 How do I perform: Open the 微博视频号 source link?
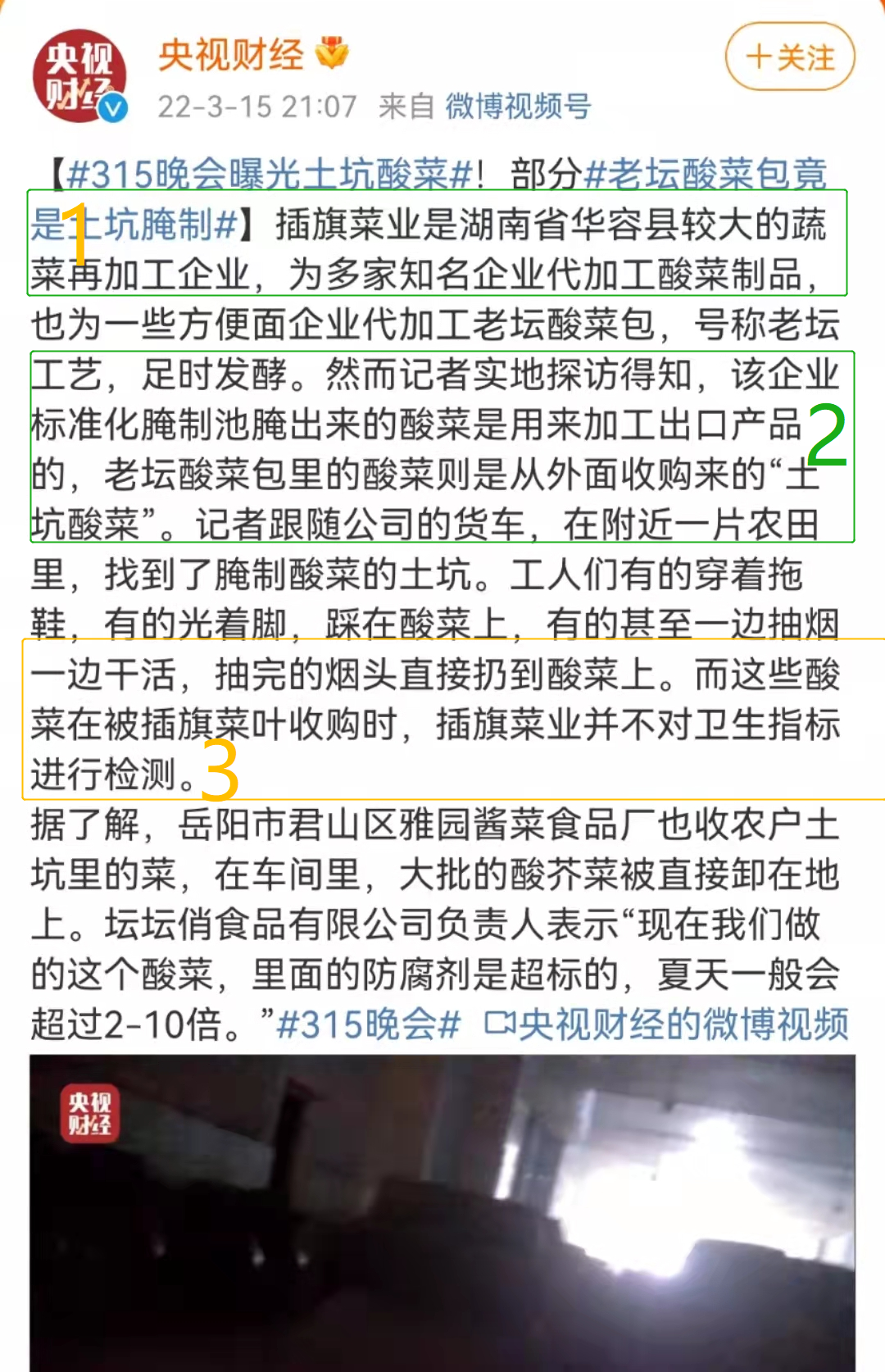(518, 107)
